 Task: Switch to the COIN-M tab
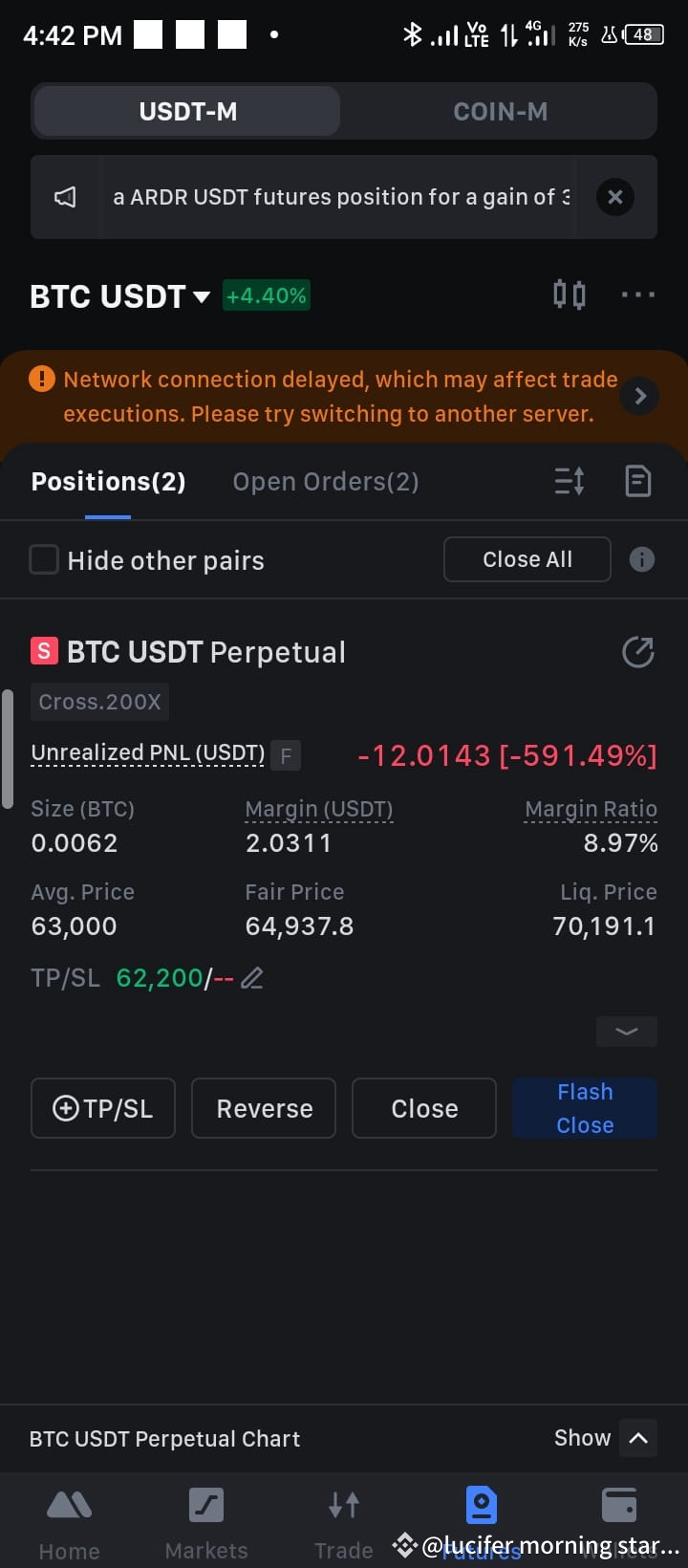[x=501, y=111]
